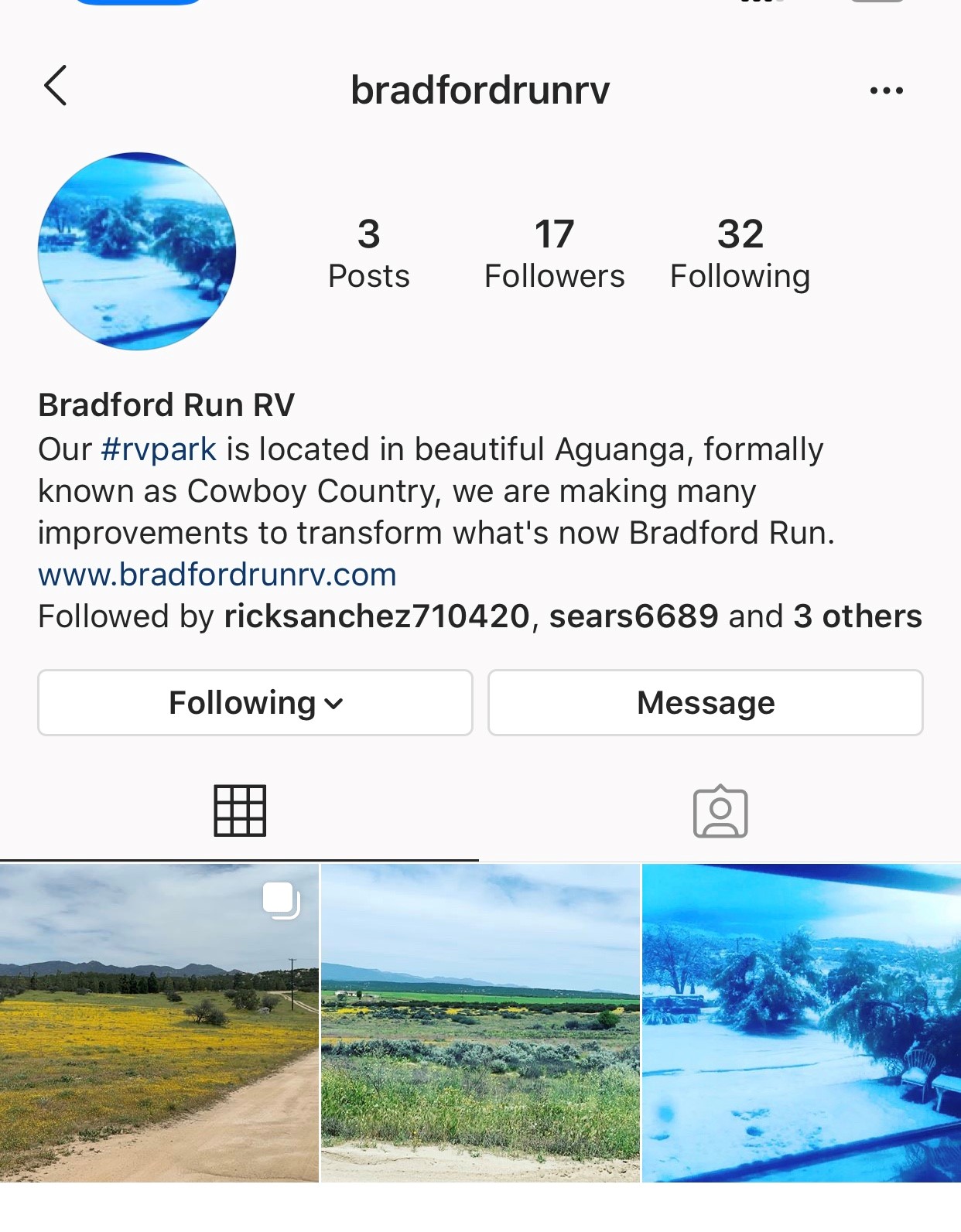The image size is (961, 1232).
Task: Message Bradford Run RV
Action: [705, 702]
